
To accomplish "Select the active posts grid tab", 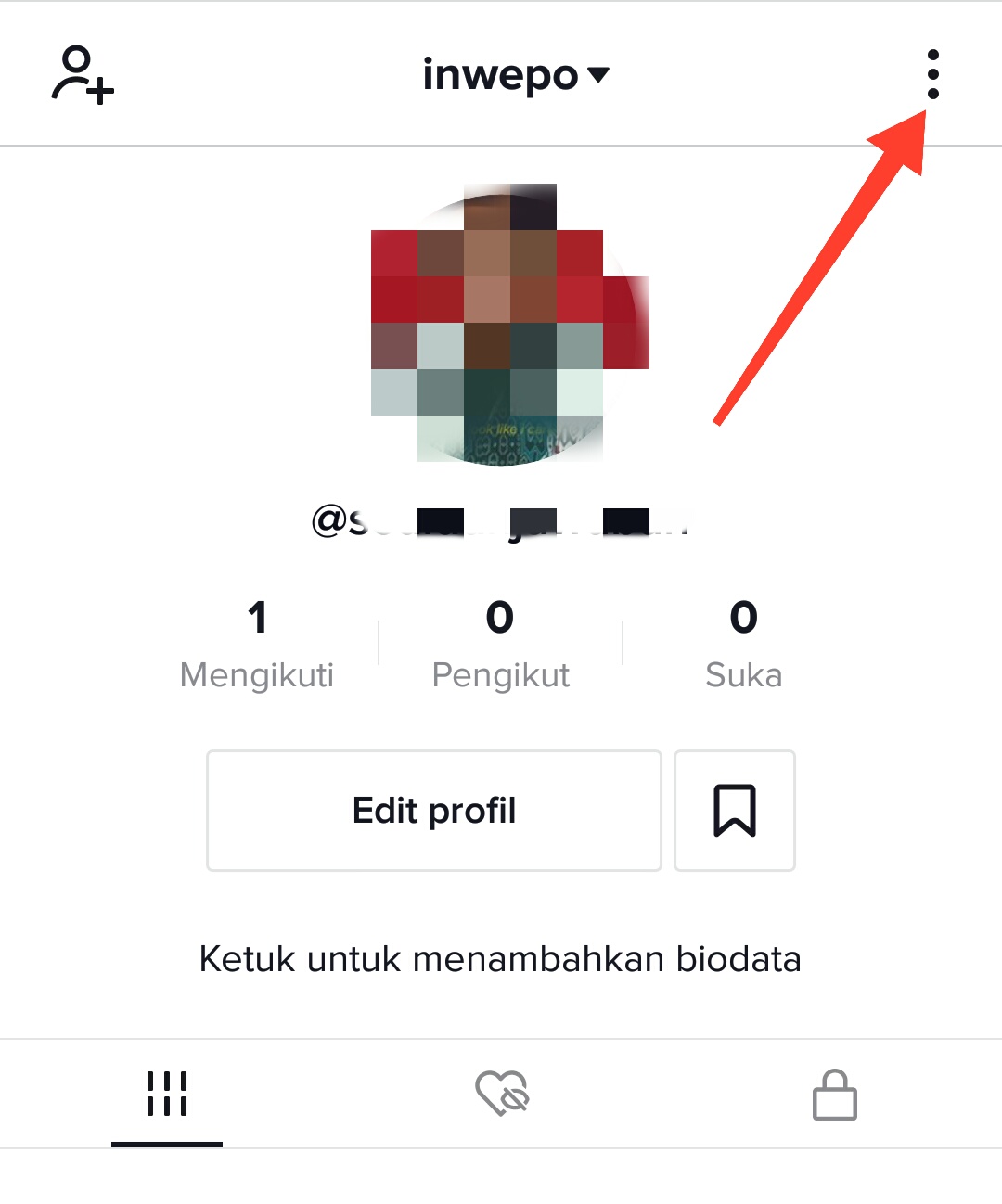I will 167,1095.
